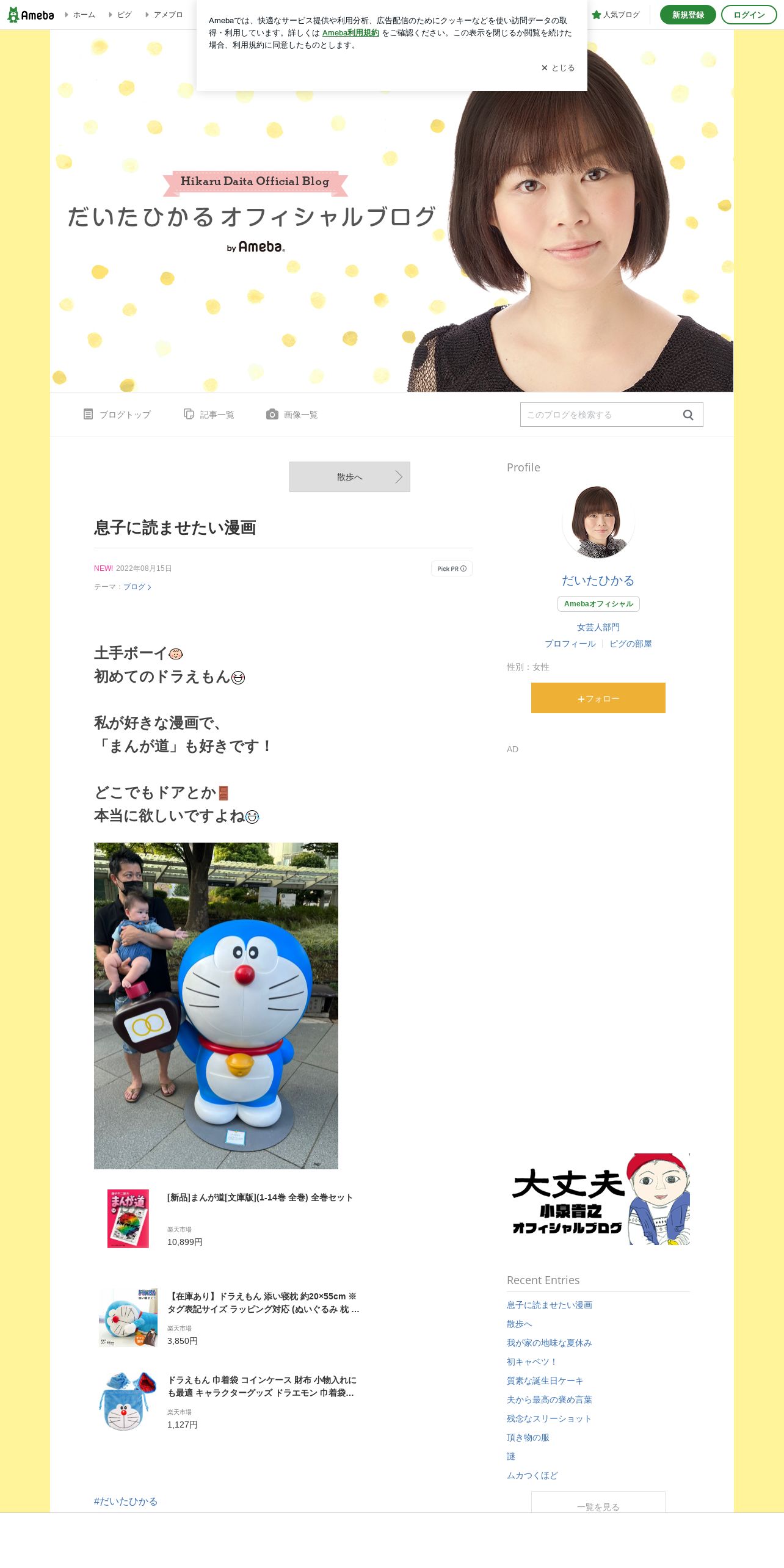Tap the #だいたひかる hashtag
Viewport: 784px width, 1568px height.
point(126,1501)
